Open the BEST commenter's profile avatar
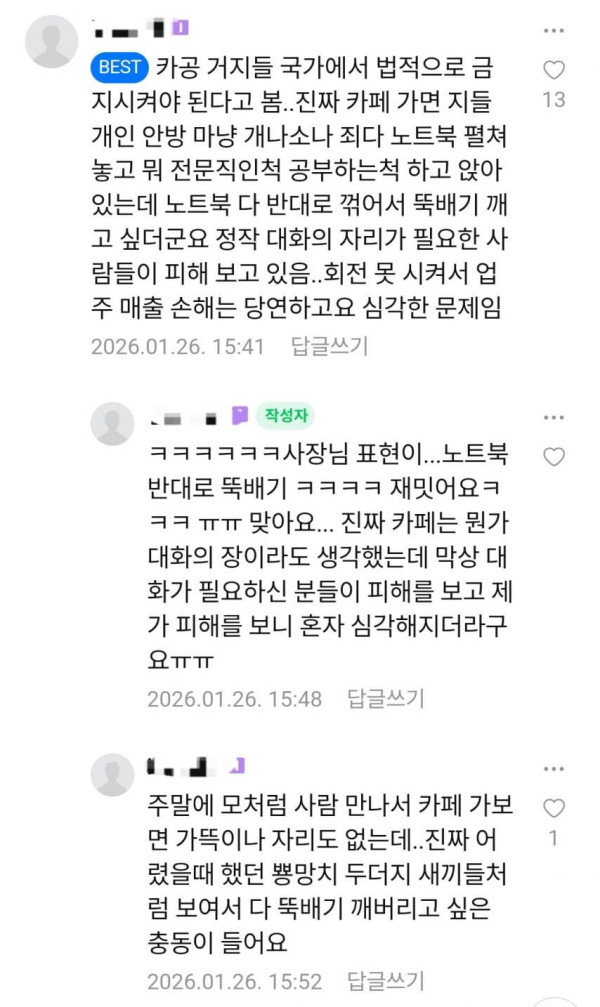This screenshot has height=1007, width=600. coord(50,41)
